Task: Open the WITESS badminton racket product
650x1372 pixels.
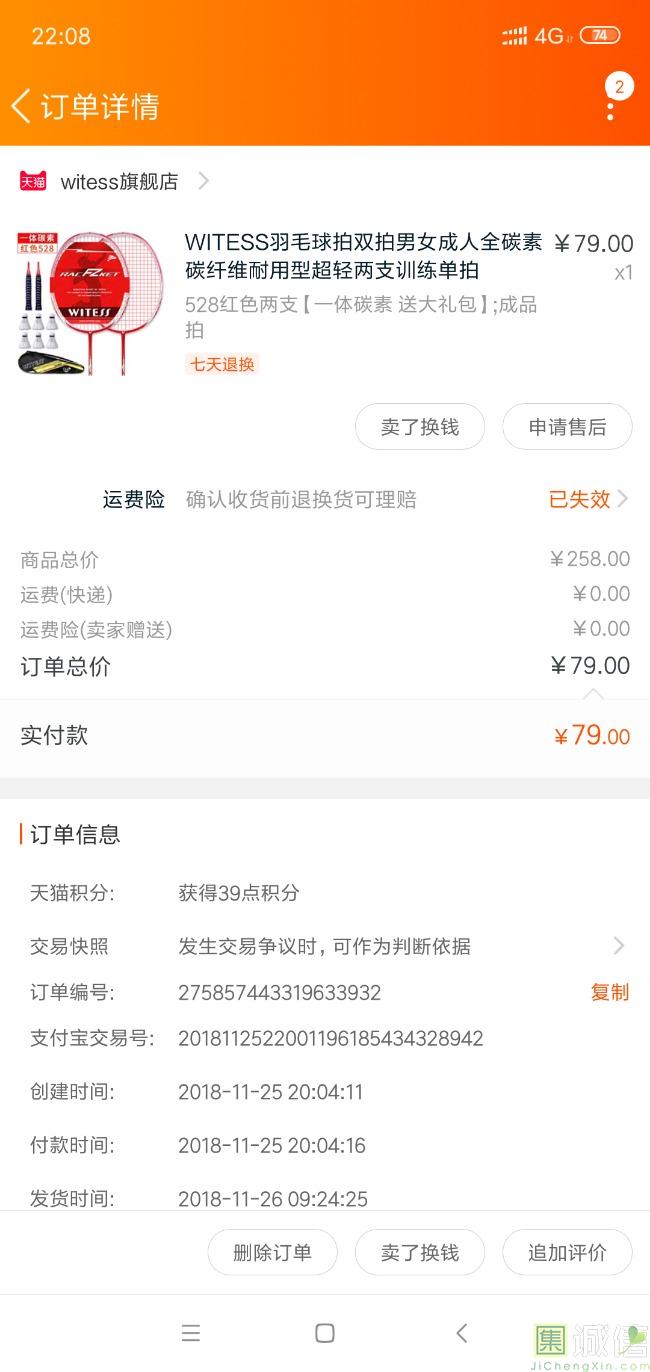Action: 362,256
